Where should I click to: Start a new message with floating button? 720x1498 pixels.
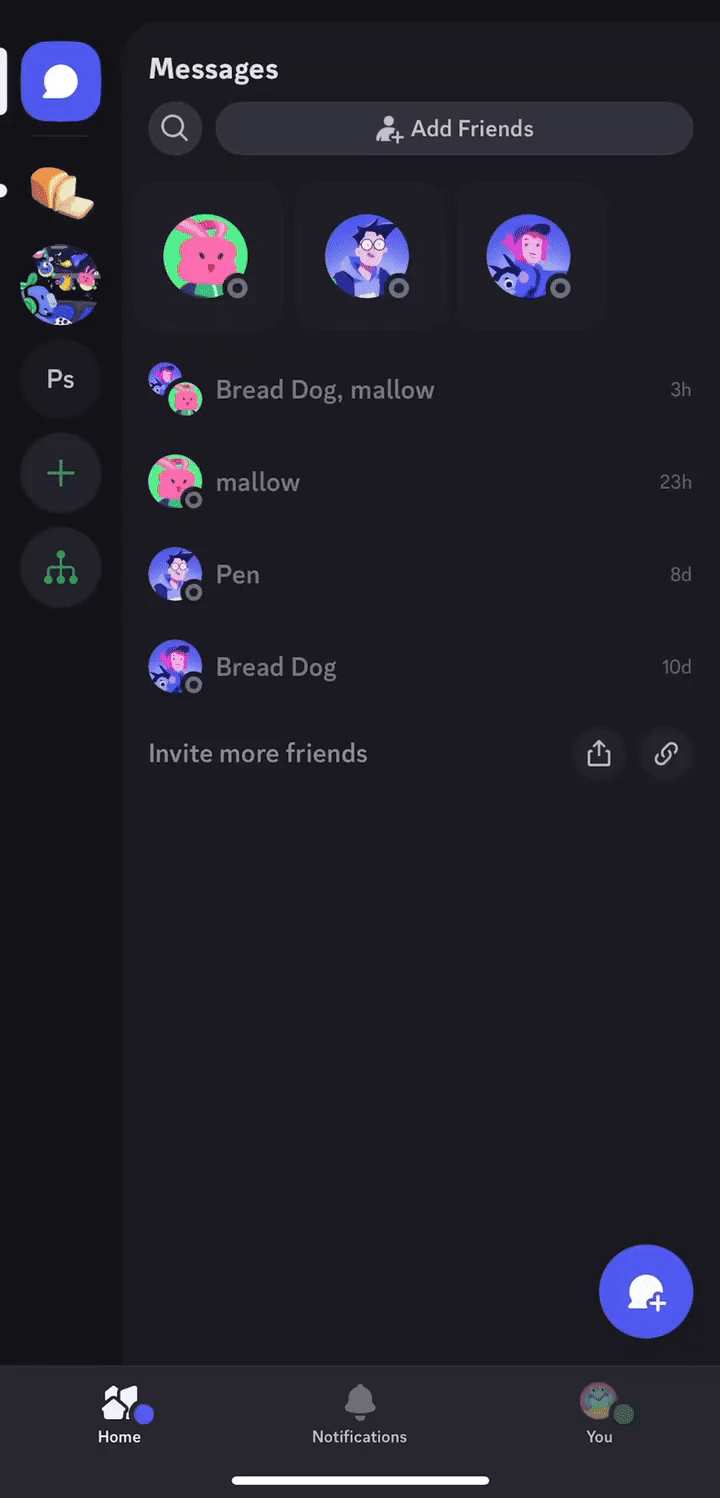point(646,1291)
